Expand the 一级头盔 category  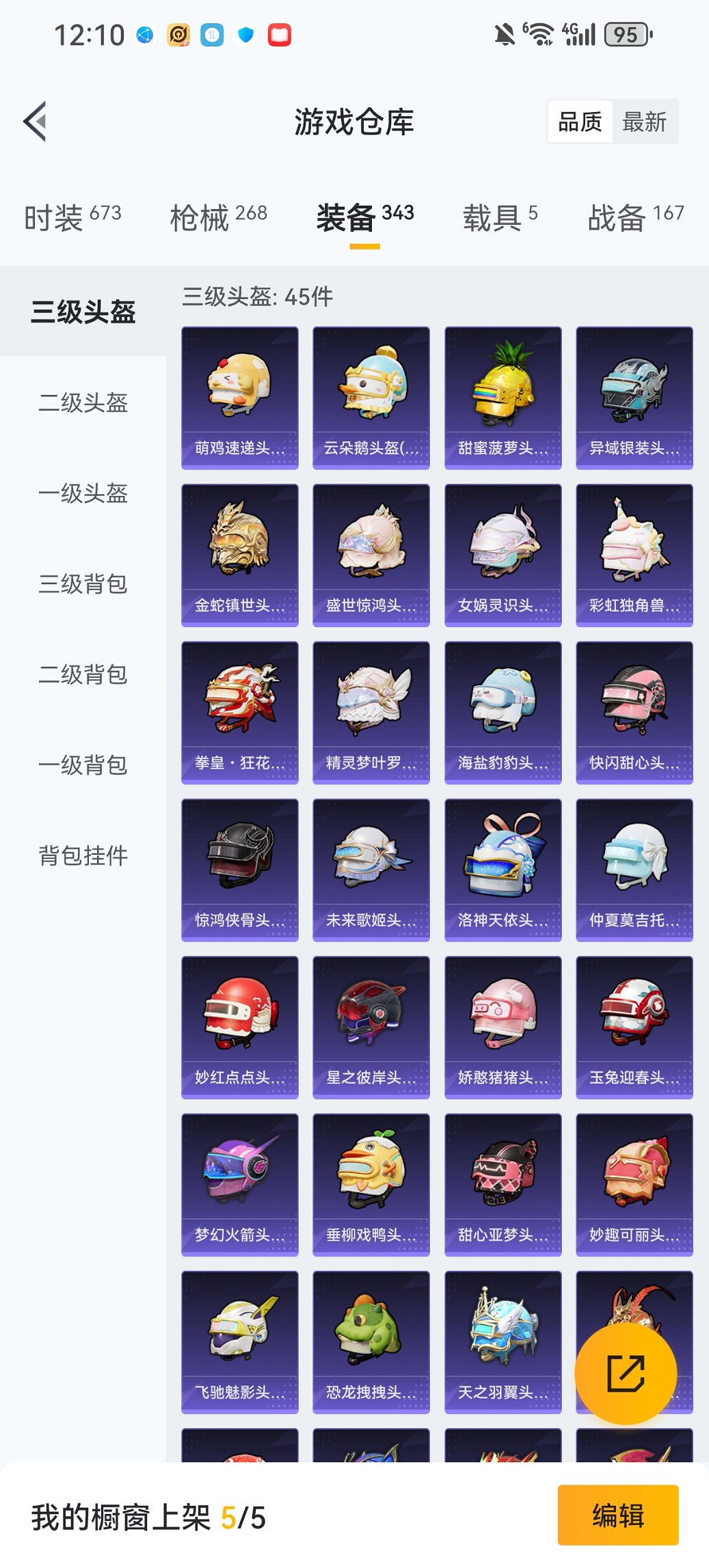coord(82,494)
